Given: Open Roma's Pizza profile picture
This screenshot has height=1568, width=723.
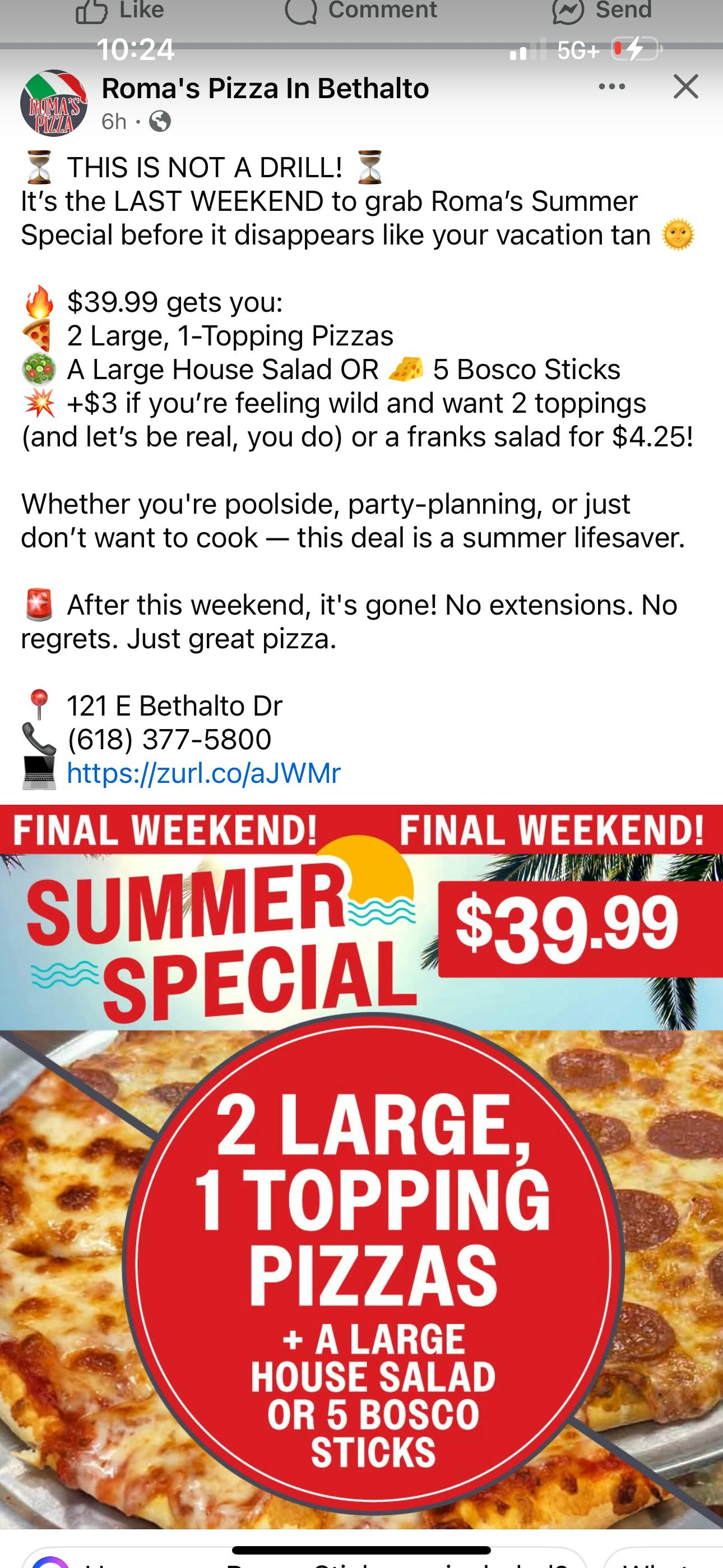Looking at the screenshot, I should [54, 103].
